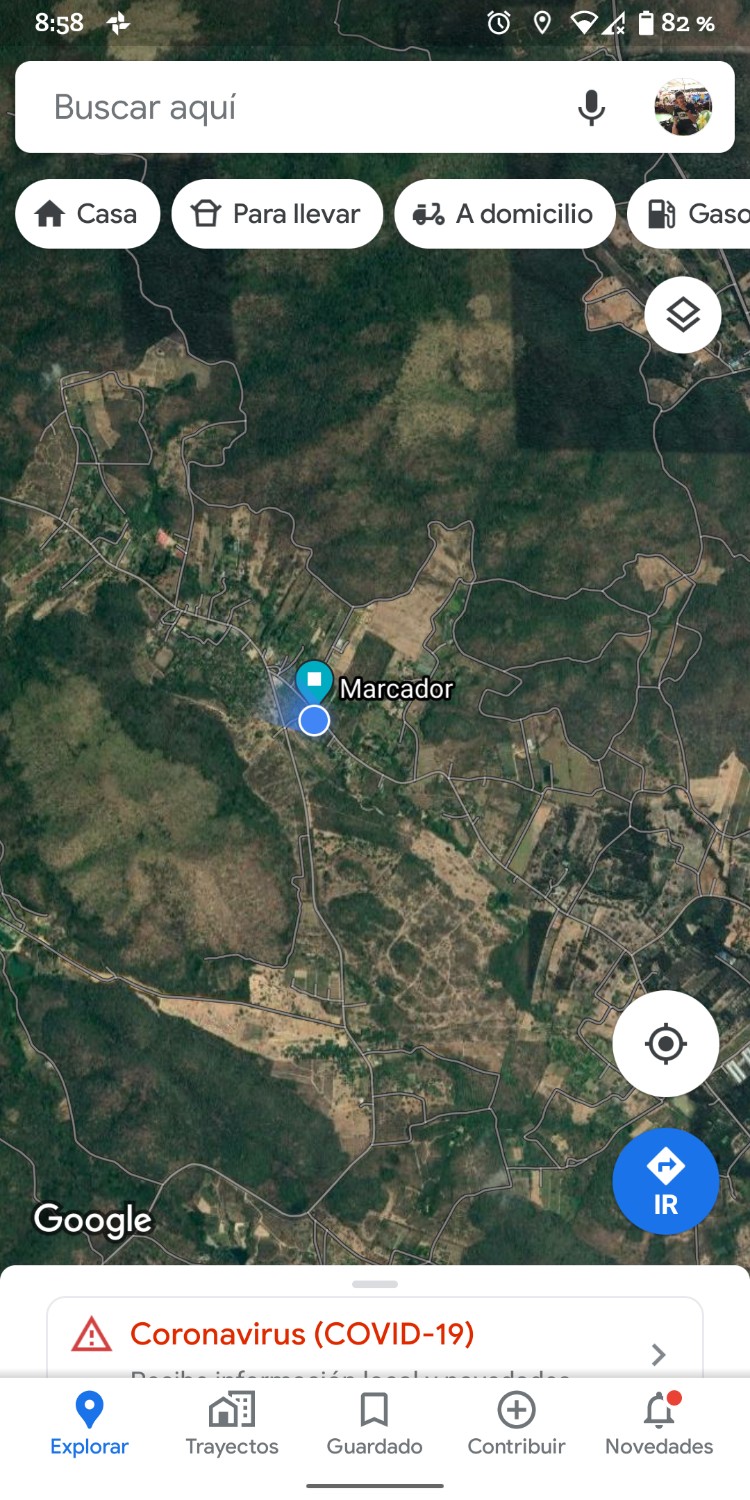Switch to the Trayectos tab

[x=232, y=1424]
